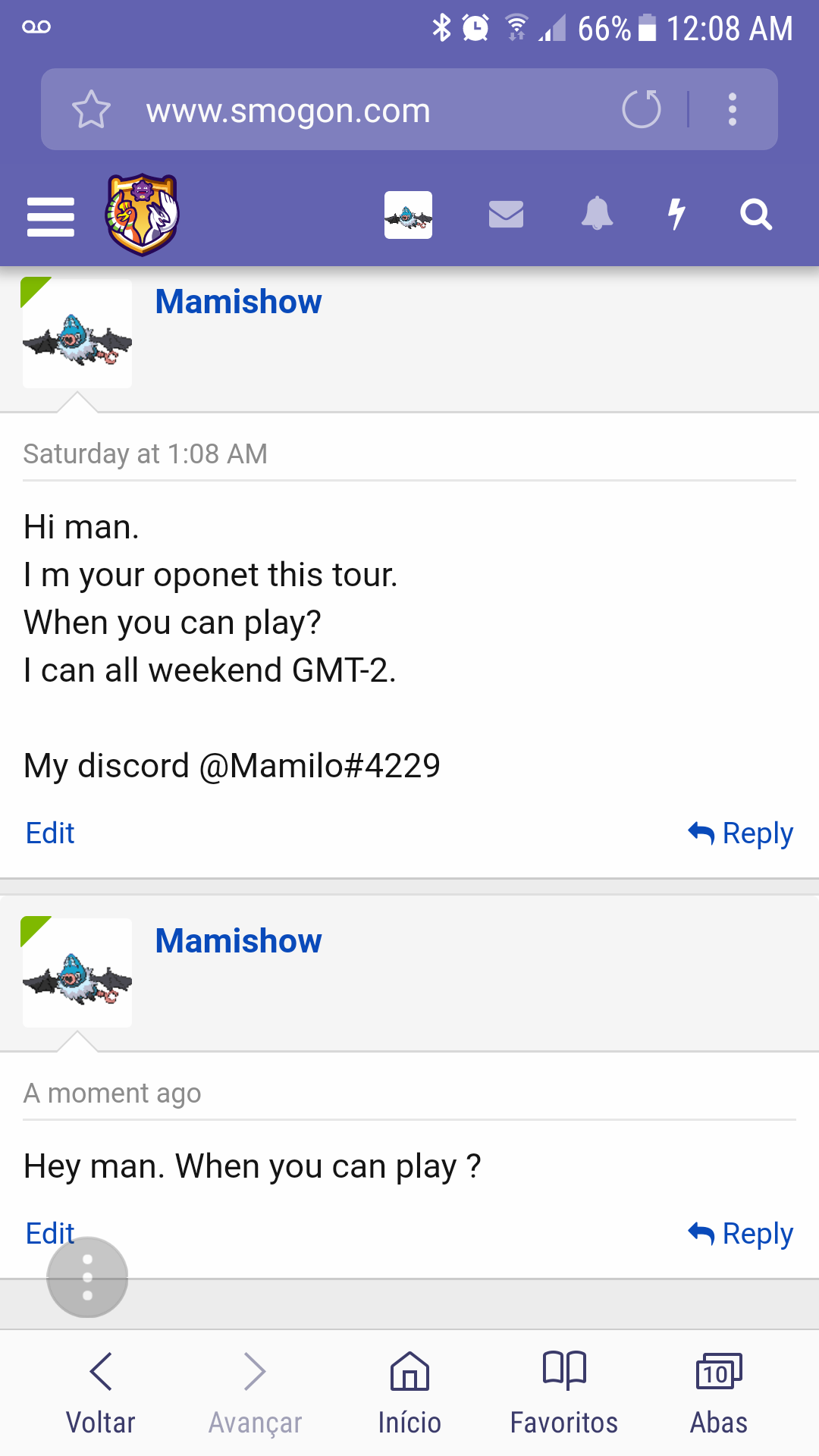This screenshot has height=1456, width=819.
Task: Reply to the Saturday 1:08 AM message
Action: coord(741,833)
